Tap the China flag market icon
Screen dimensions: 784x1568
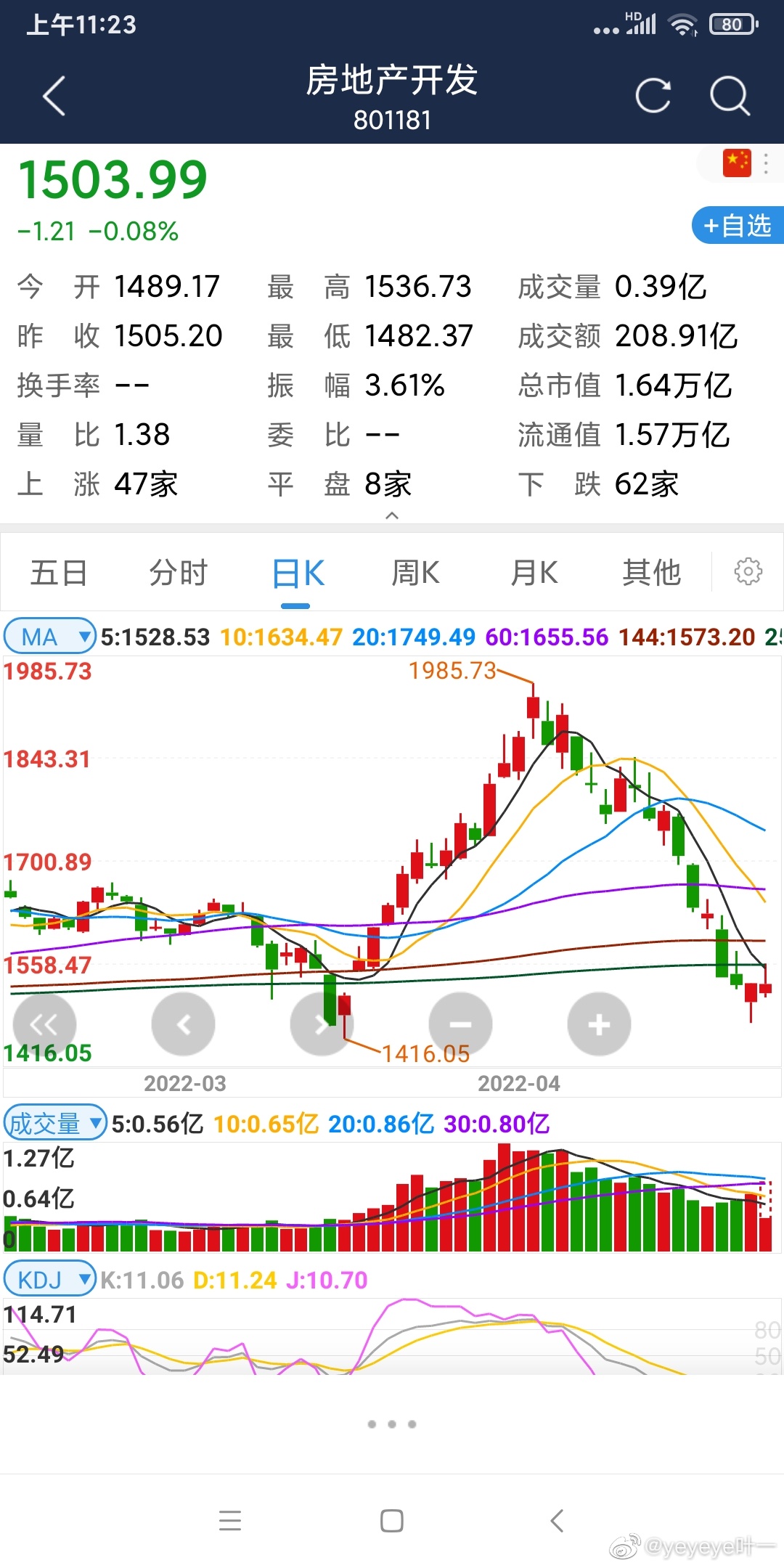(x=735, y=161)
